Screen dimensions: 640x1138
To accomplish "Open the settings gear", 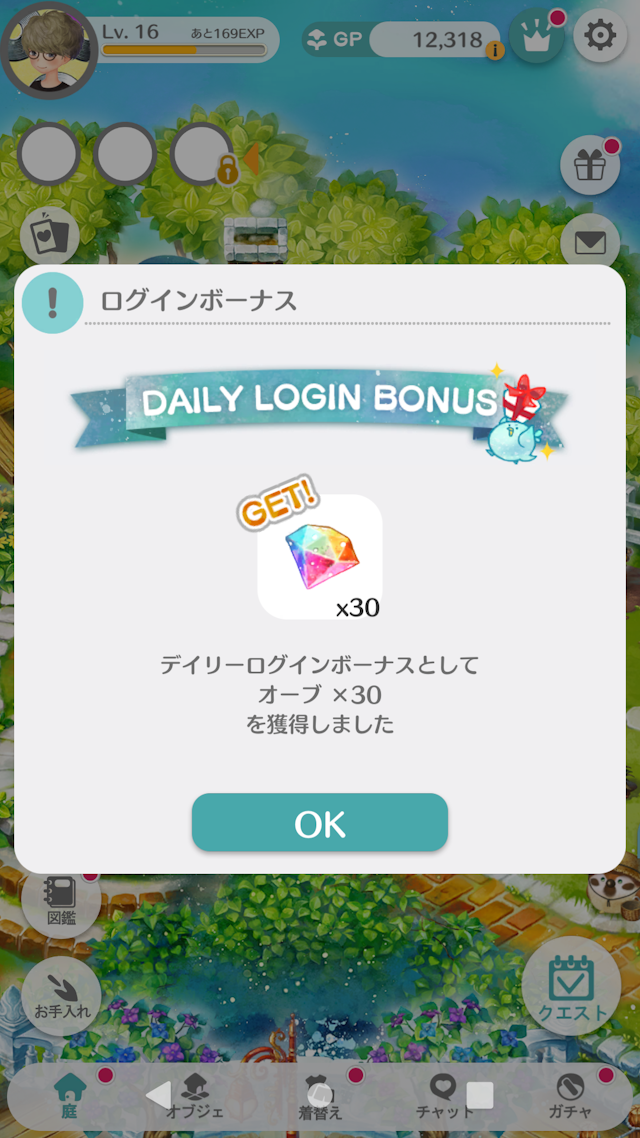I will [x=599, y=36].
